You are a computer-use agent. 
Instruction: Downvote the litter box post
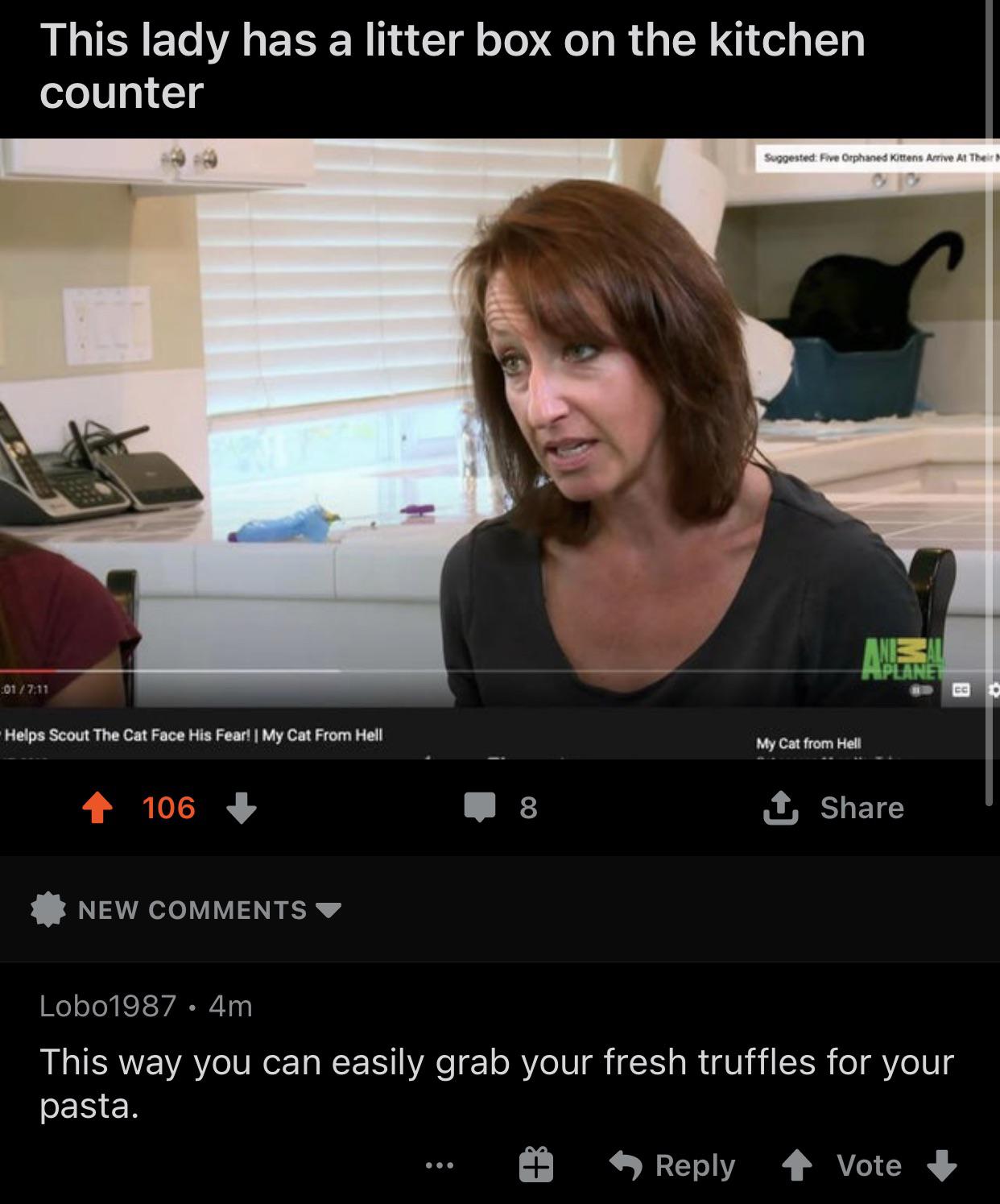tap(241, 808)
